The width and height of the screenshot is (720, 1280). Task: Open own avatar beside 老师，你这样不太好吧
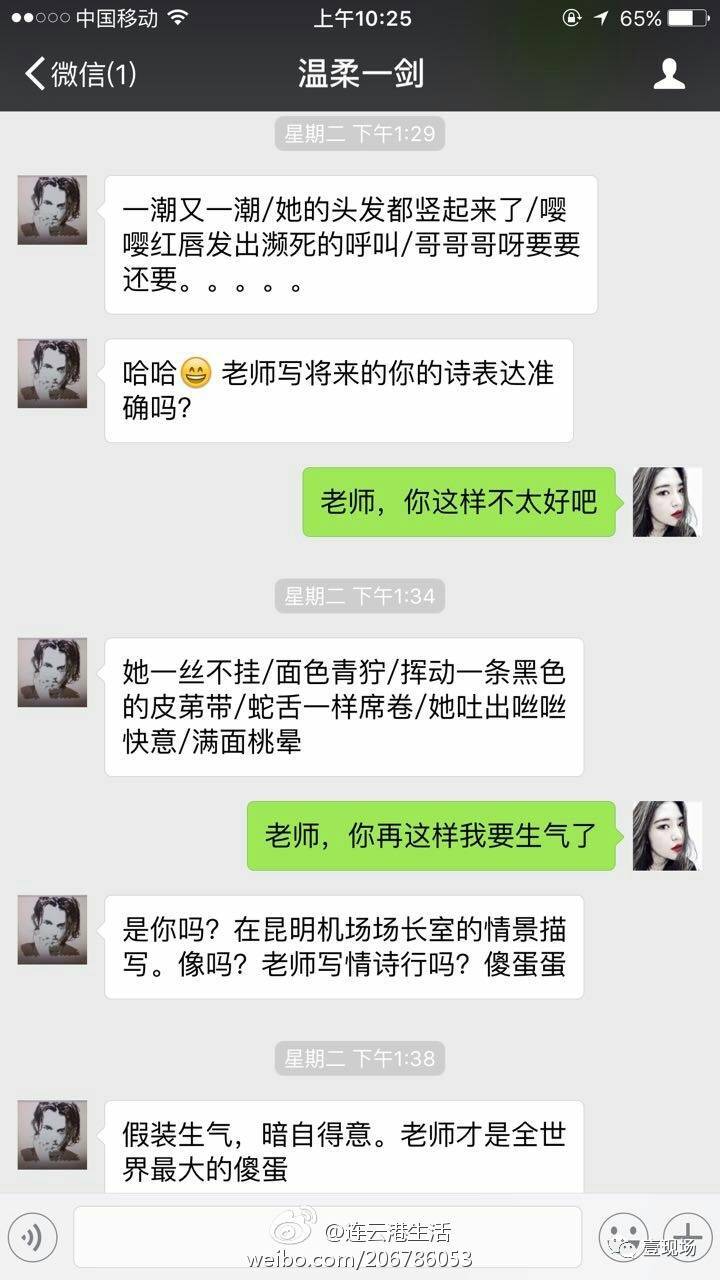[666, 502]
